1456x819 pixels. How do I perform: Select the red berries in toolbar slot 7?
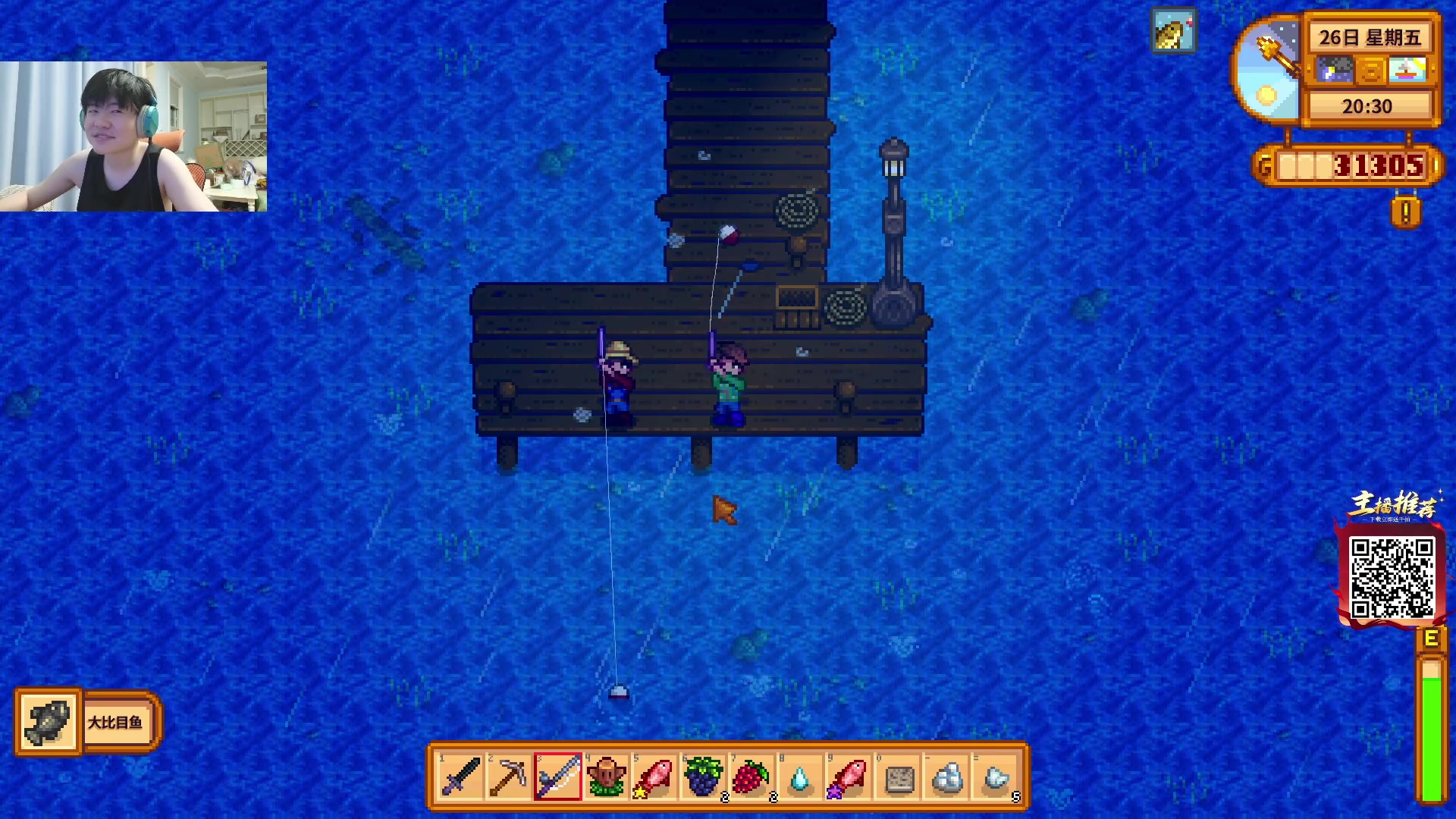click(x=752, y=777)
